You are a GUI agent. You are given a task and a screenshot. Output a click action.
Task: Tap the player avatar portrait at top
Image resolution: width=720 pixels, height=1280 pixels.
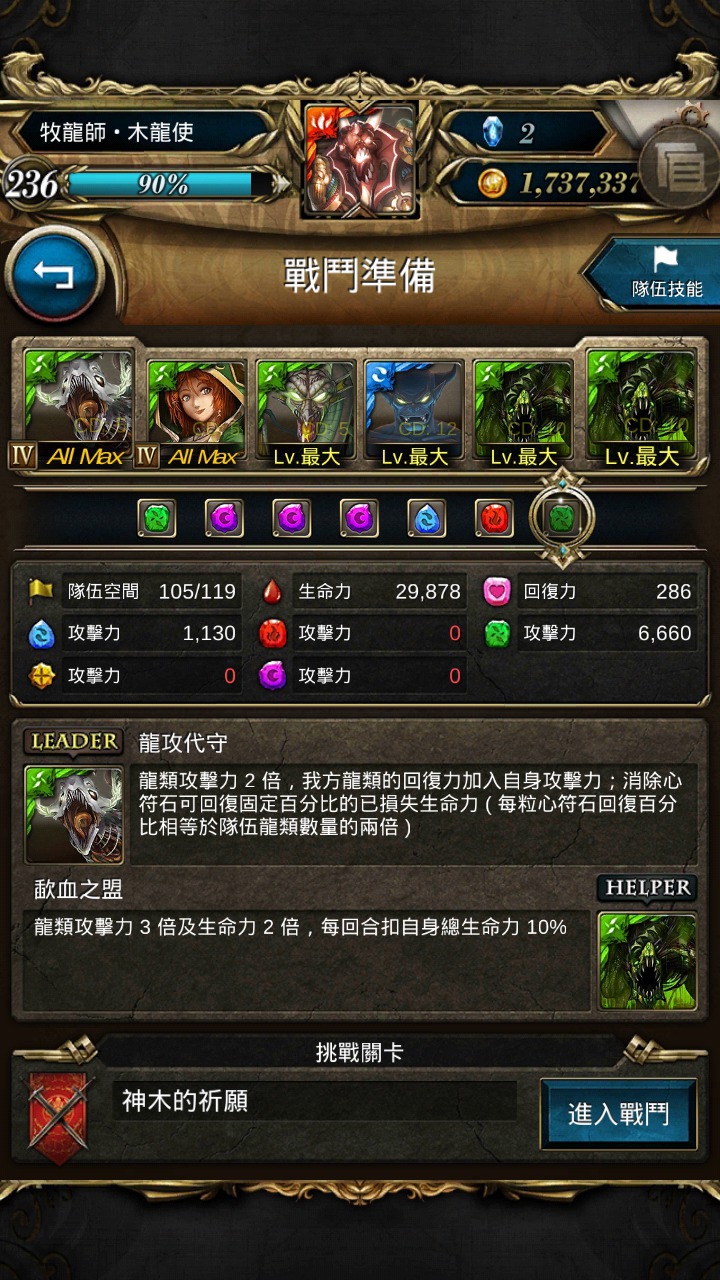(360, 159)
